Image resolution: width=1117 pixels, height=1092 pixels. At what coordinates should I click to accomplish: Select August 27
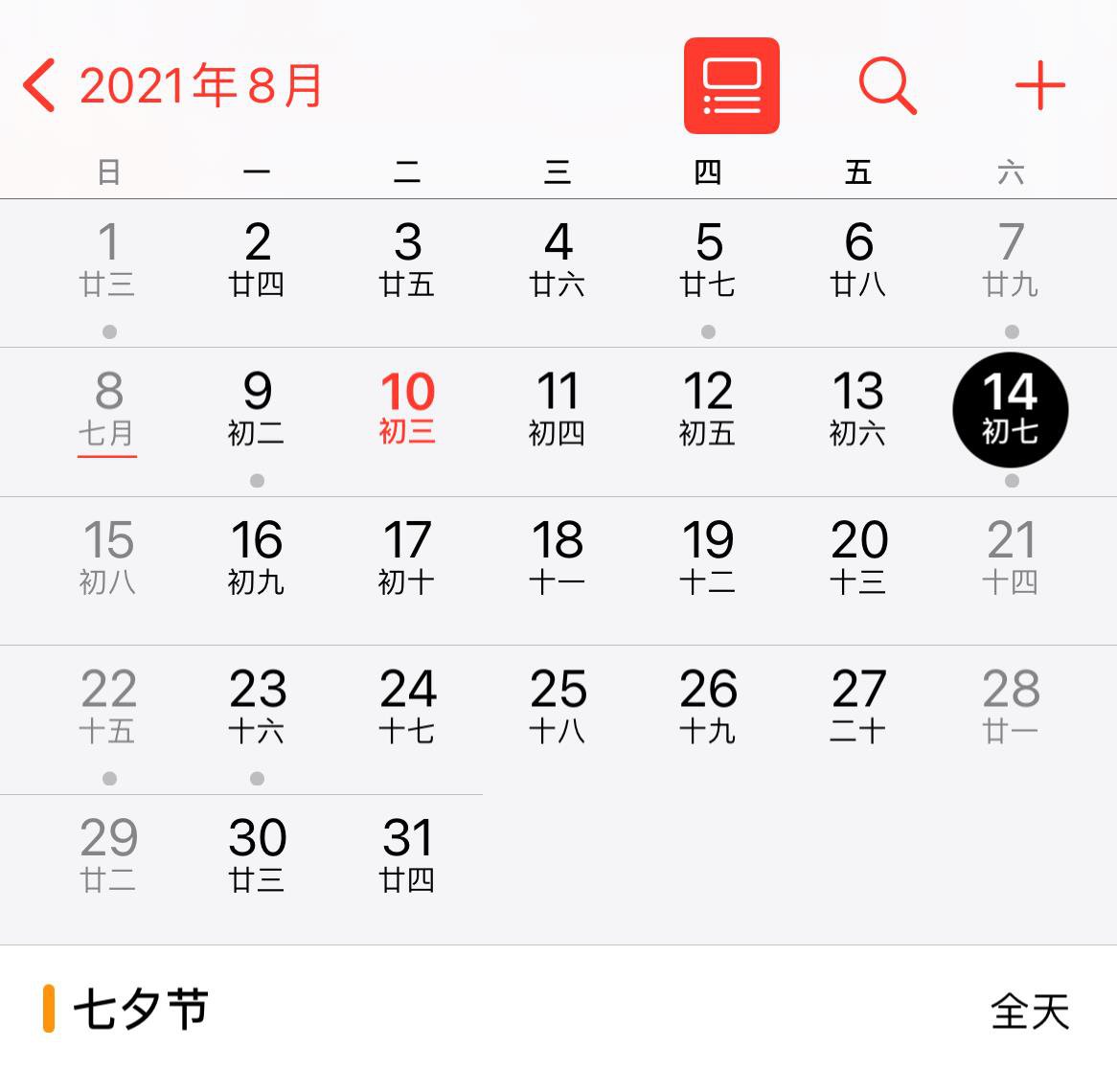click(858, 705)
